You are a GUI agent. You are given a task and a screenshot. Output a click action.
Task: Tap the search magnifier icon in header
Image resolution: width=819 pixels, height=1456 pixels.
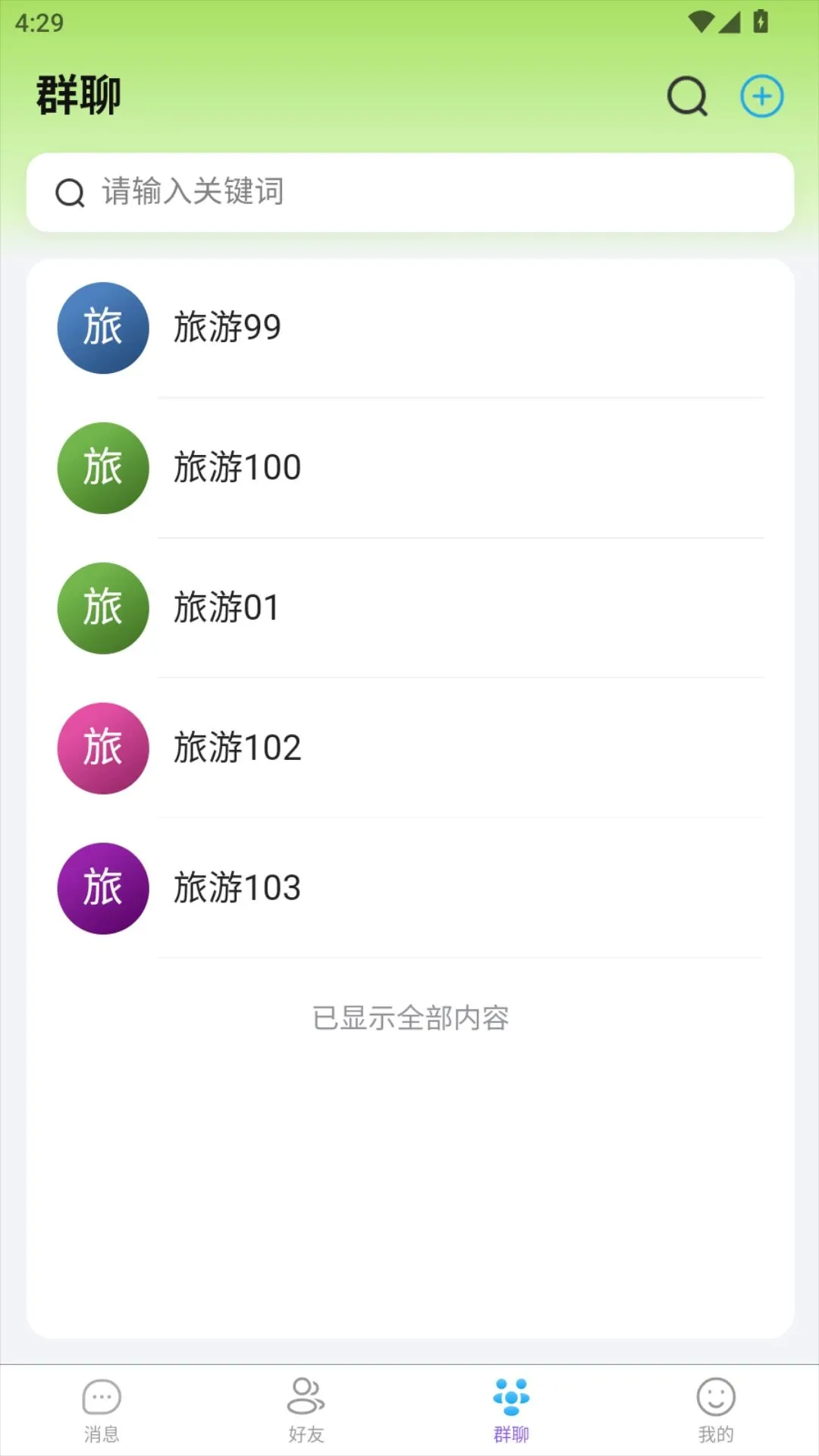coord(687,96)
